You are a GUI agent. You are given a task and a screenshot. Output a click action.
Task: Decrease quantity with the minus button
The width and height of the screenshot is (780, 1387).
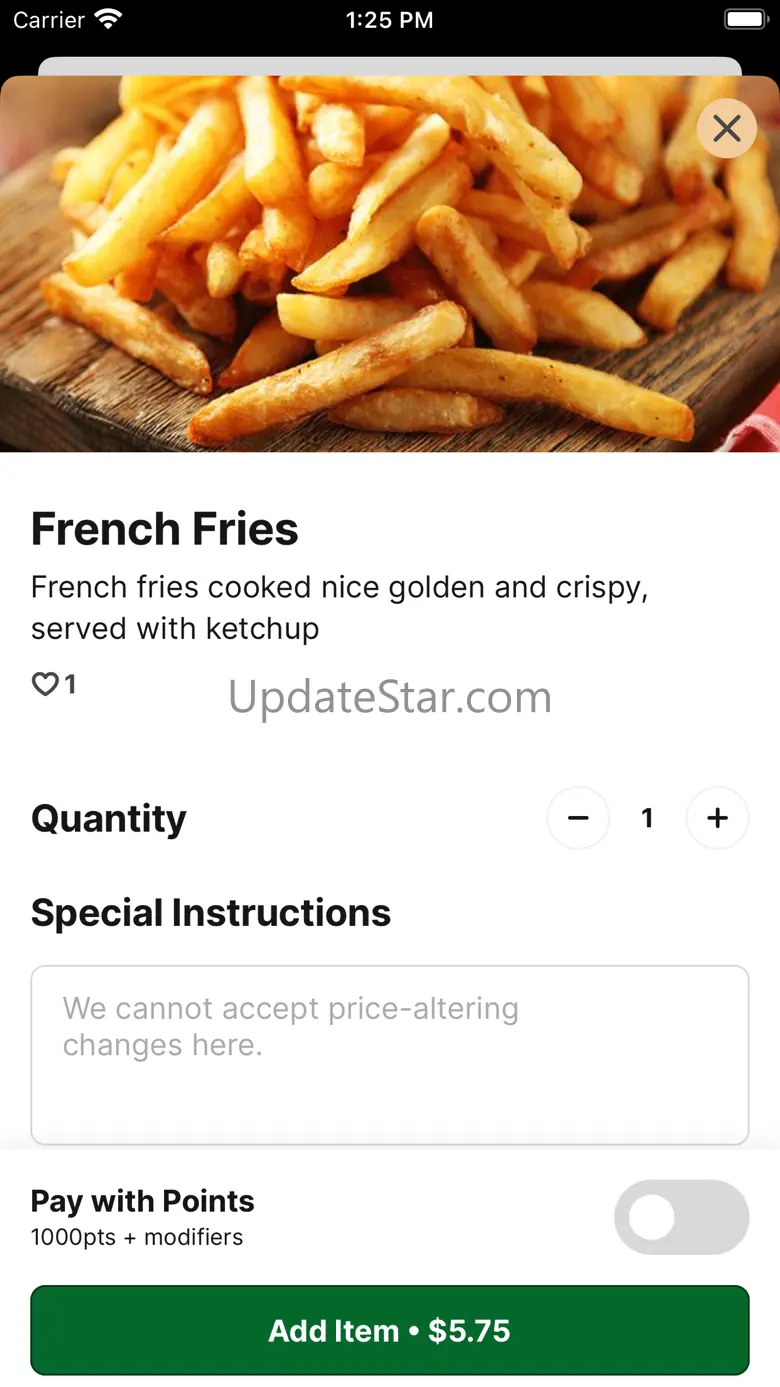[578, 818]
